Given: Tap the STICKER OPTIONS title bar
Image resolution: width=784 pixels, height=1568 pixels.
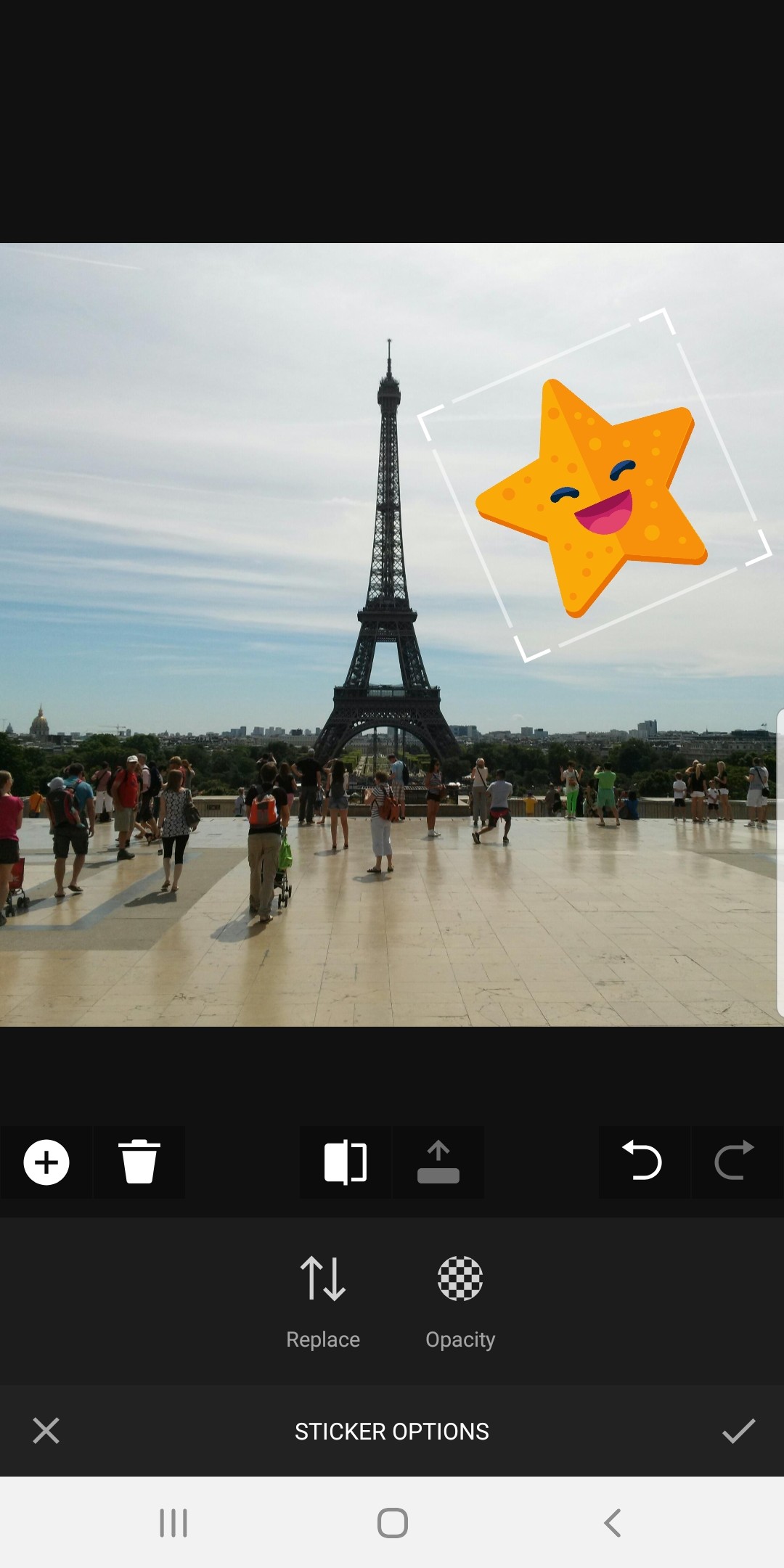Looking at the screenshot, I should tap(391, 1431).
